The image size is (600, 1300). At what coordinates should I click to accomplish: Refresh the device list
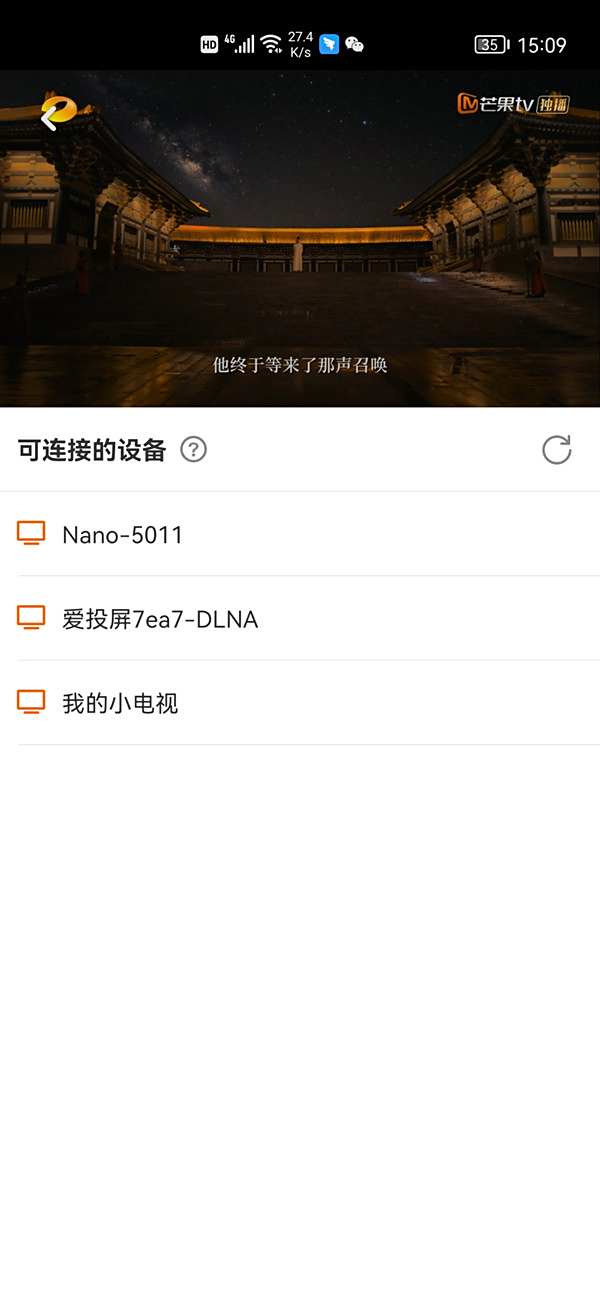tap(556, 450)
